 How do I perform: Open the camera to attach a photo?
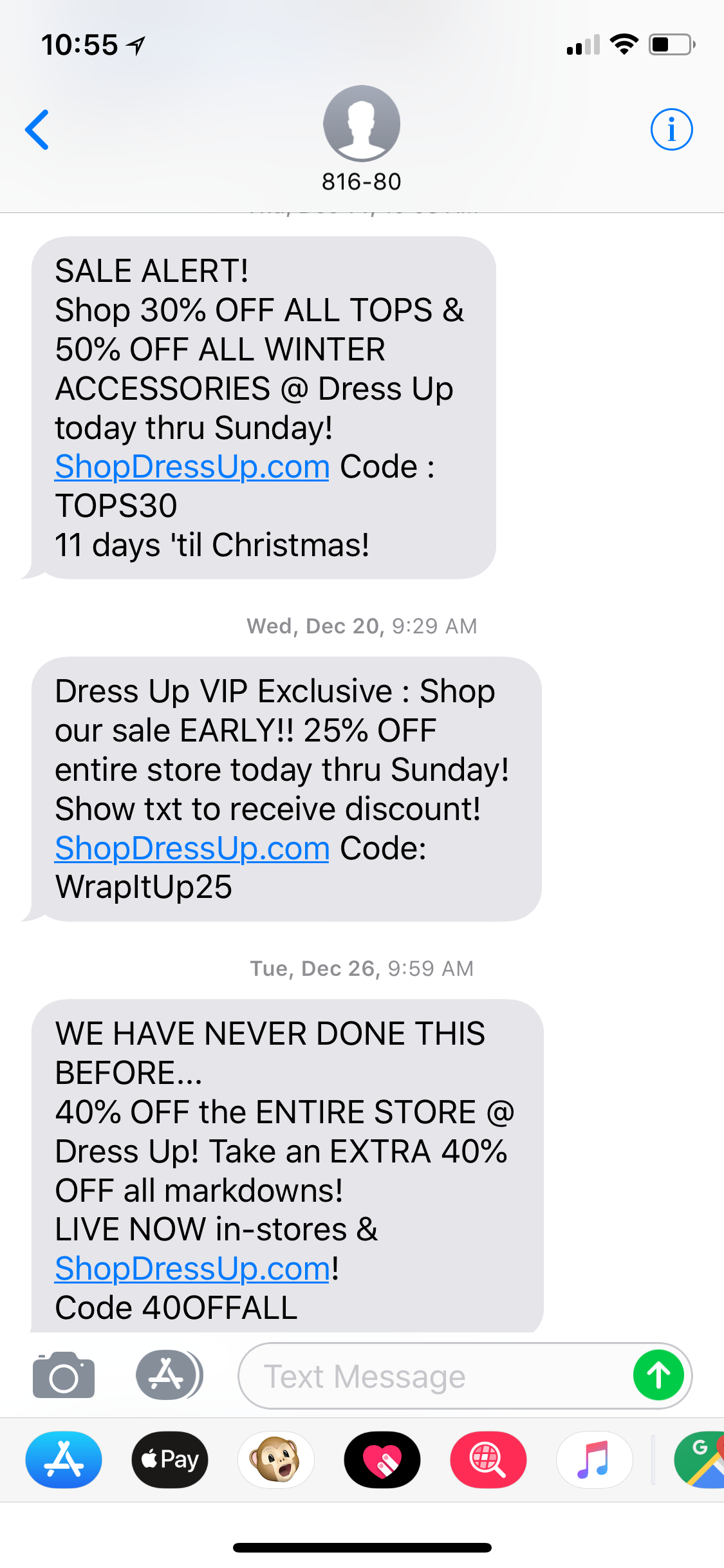(x=64, y=1376)
